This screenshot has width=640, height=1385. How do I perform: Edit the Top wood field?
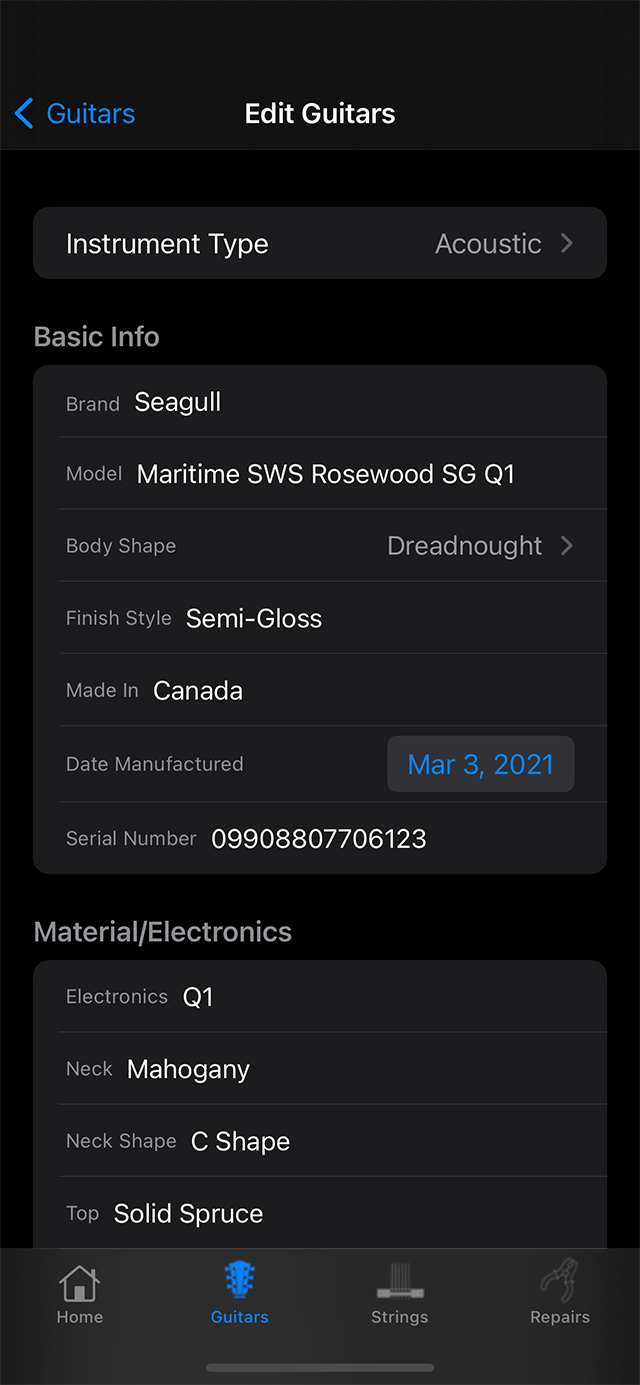pos(320,1213)
